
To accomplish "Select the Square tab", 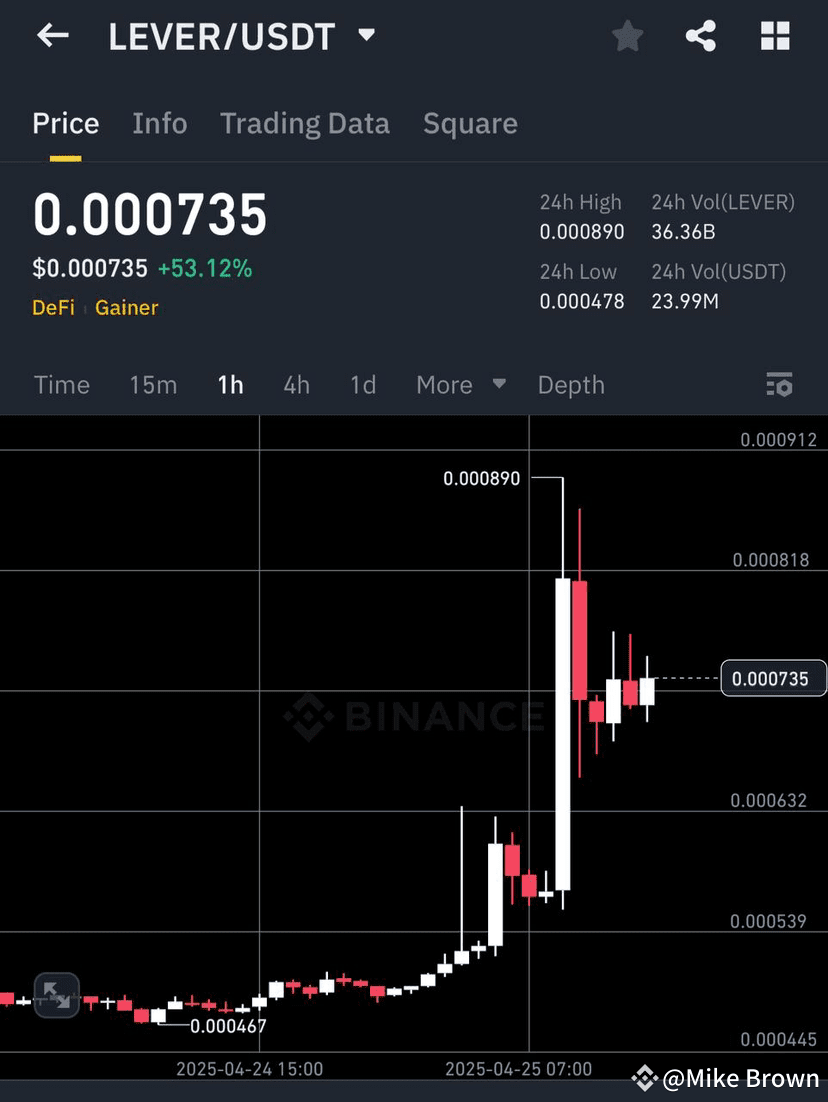I will click(470, 123).
